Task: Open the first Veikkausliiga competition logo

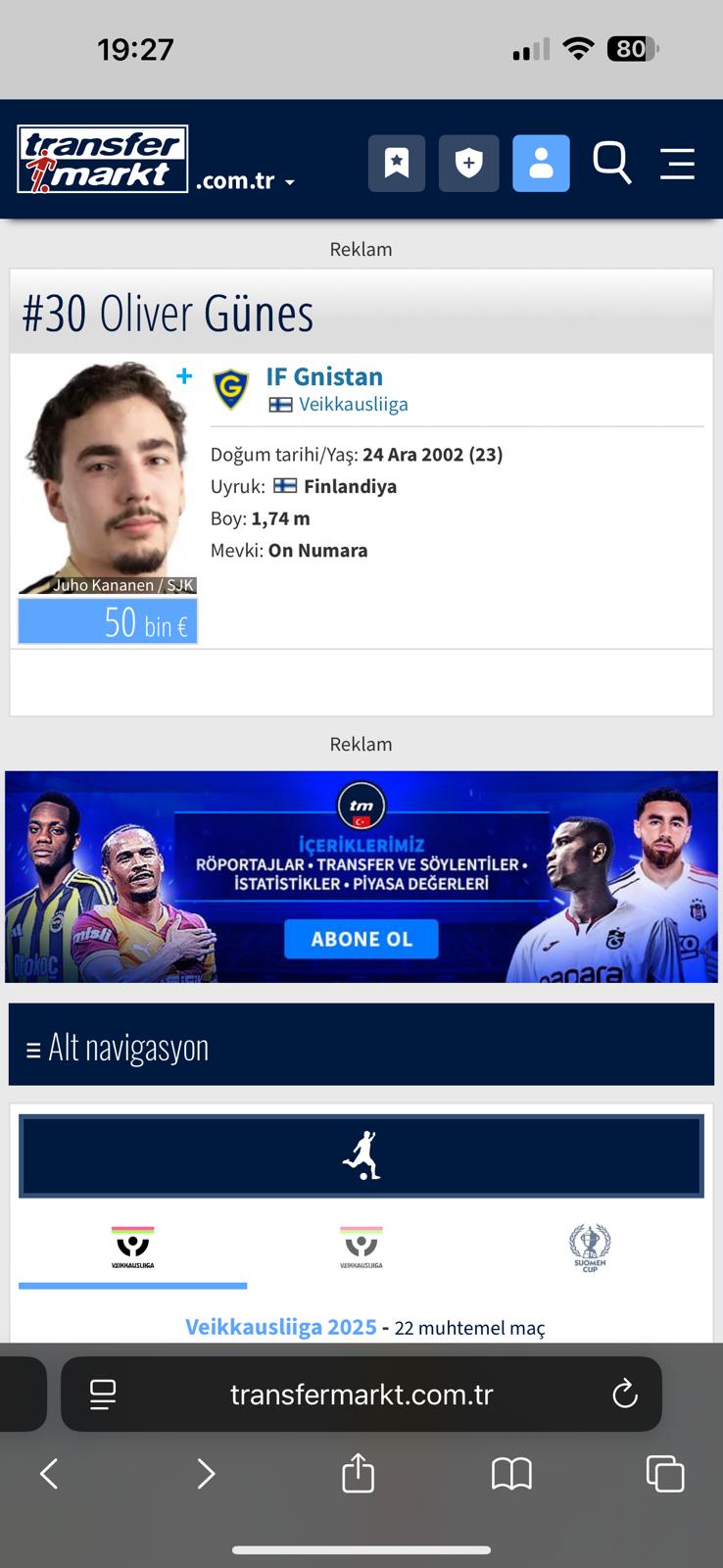Action: (x=133, y=1246)
